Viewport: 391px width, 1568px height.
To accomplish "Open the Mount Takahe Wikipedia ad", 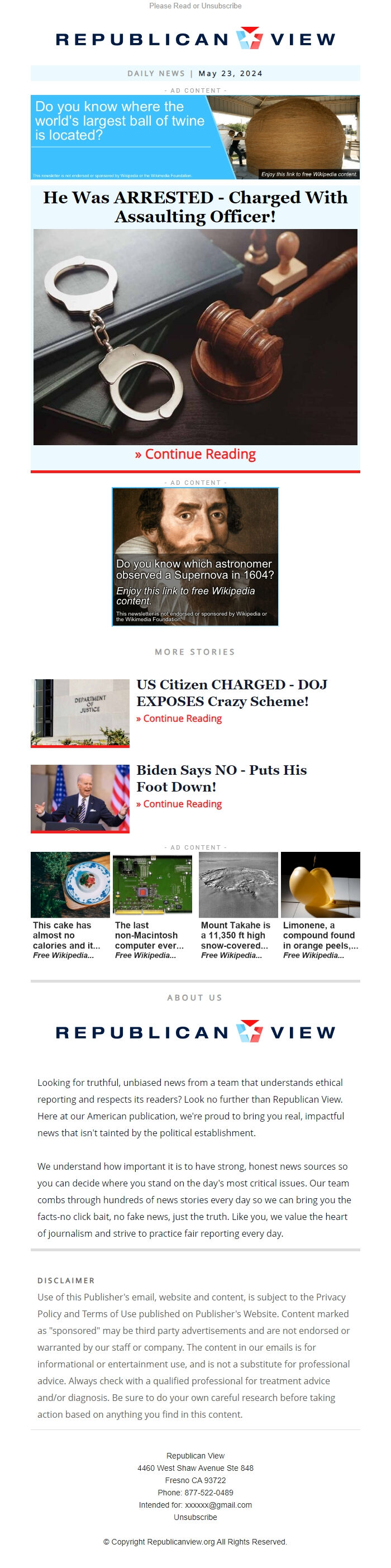I will coord(238,905).
